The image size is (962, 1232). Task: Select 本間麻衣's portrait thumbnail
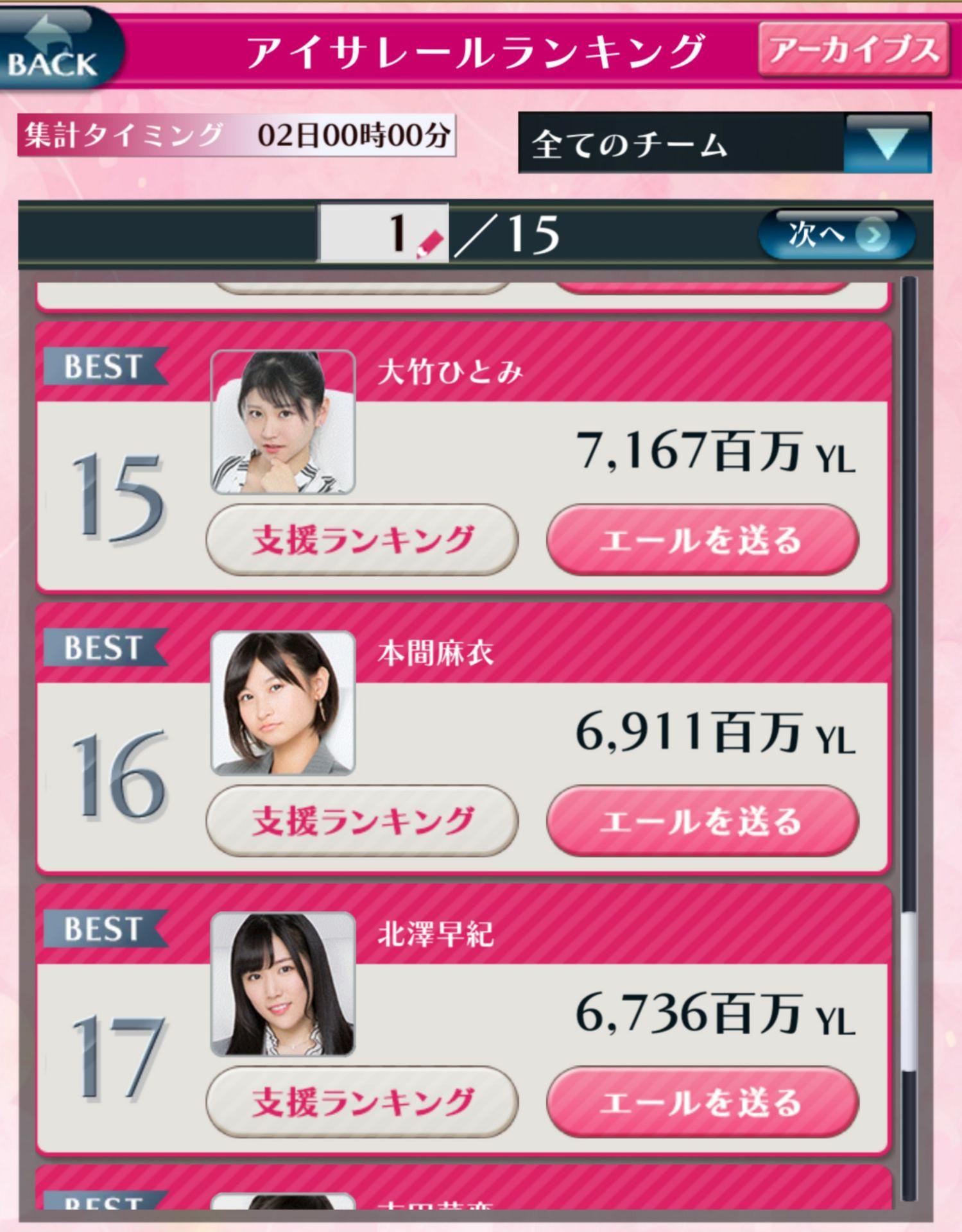click(283, 703)
